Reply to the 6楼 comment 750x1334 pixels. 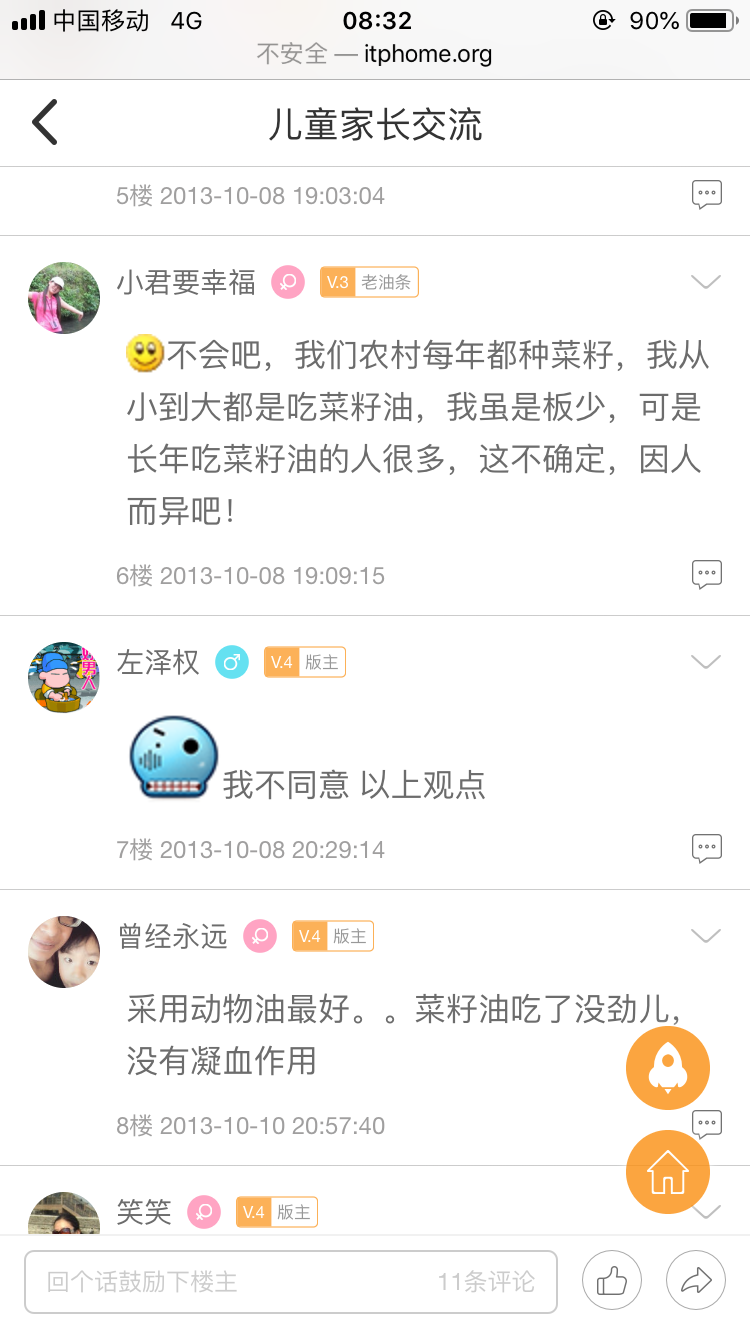(707, 575)
